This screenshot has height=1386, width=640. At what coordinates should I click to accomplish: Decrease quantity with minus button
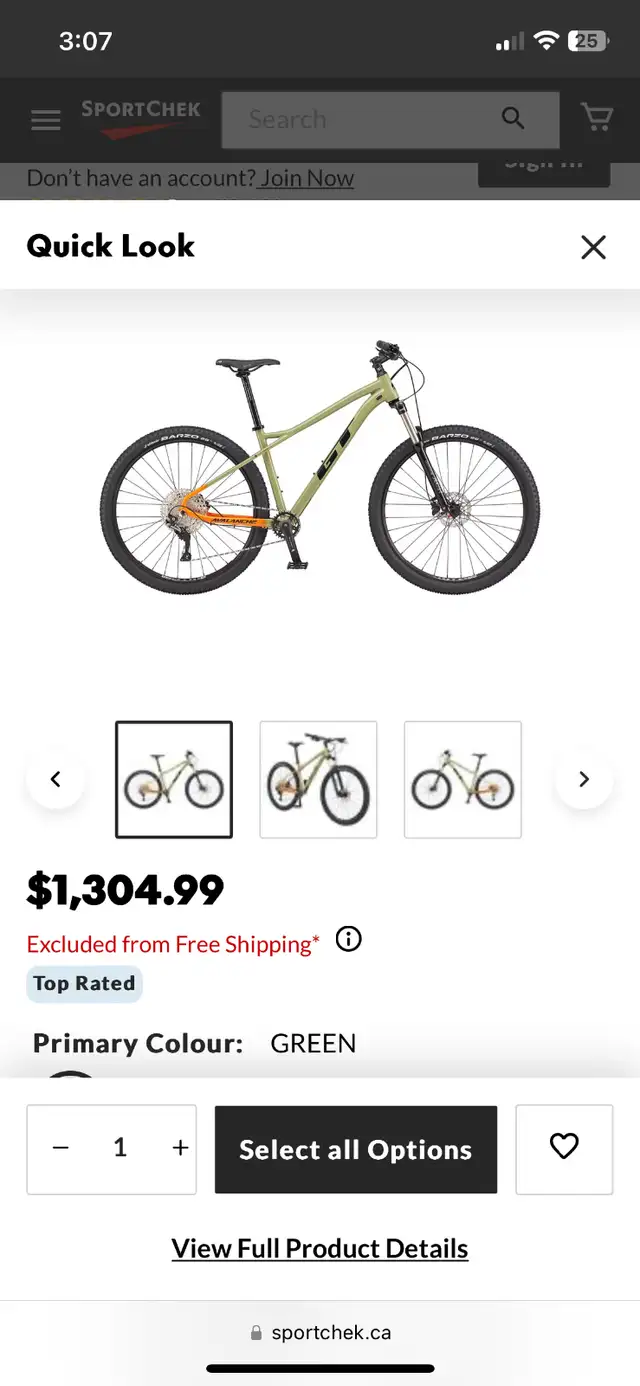click(61, 1147)
